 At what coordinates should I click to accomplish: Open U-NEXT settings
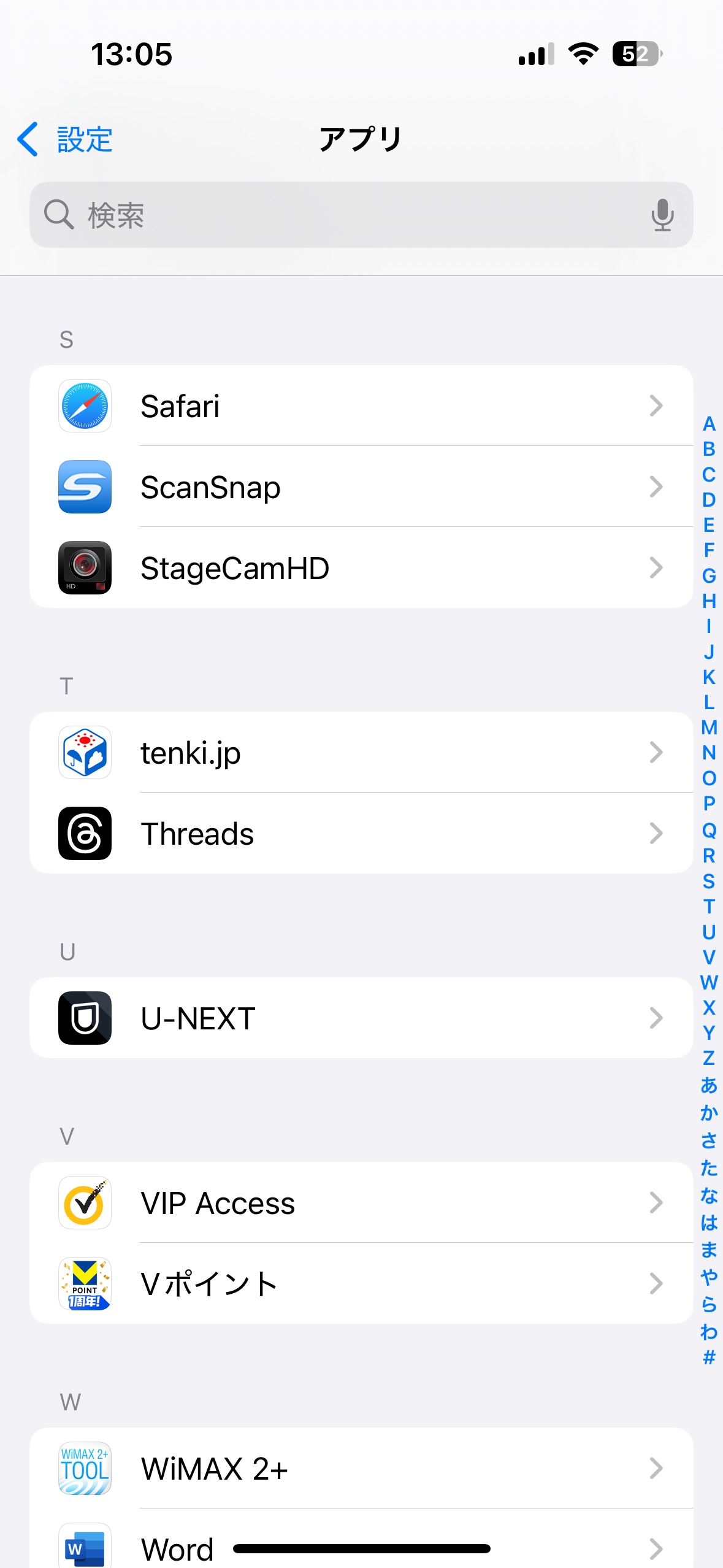[x=361, y=1018]
